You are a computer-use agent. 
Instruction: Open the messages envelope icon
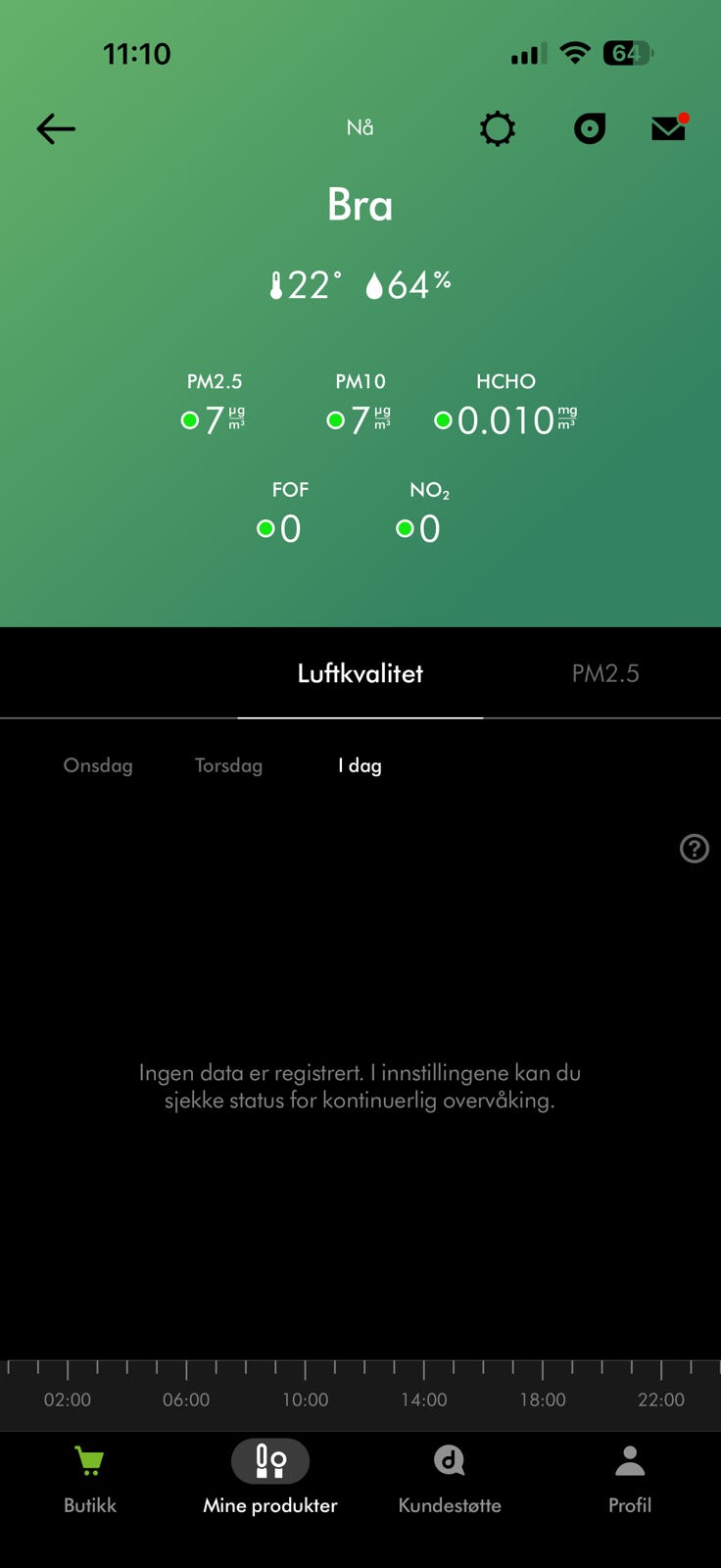click(x=670, y=127)
